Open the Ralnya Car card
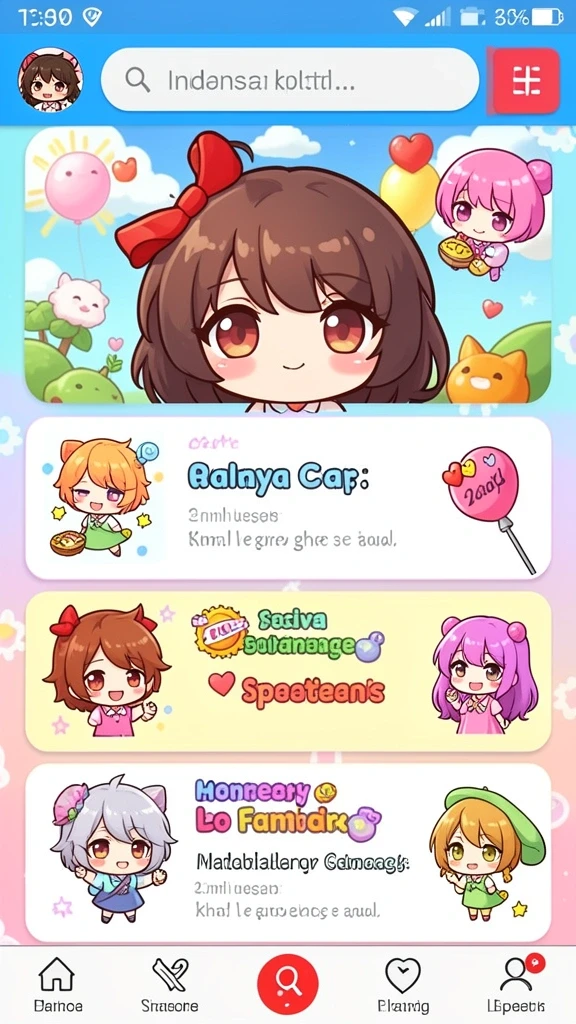Viewport: 576px width, 1024px height. click(x=288, y=498)
